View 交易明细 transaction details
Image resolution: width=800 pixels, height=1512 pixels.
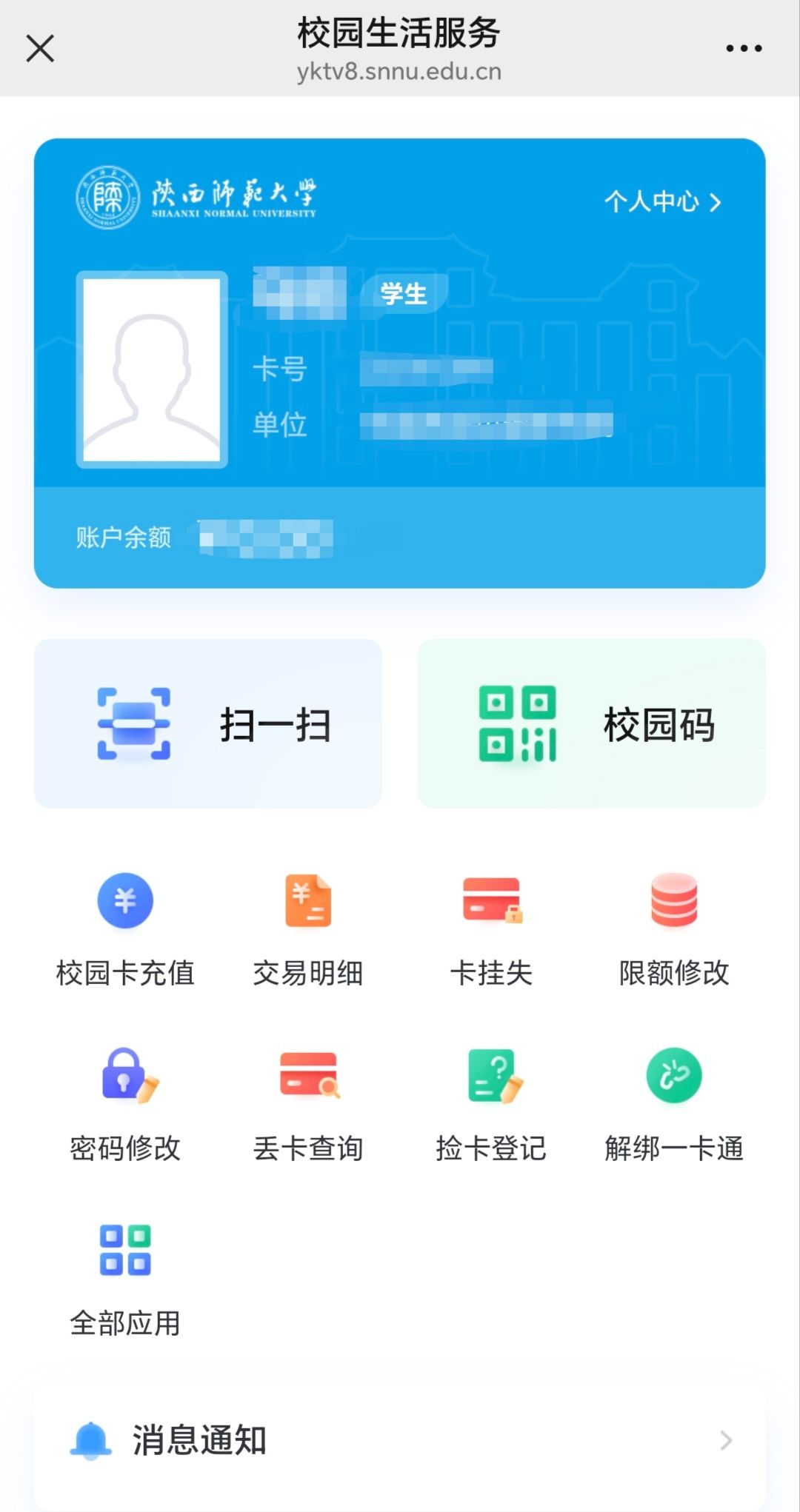[308, 929]
